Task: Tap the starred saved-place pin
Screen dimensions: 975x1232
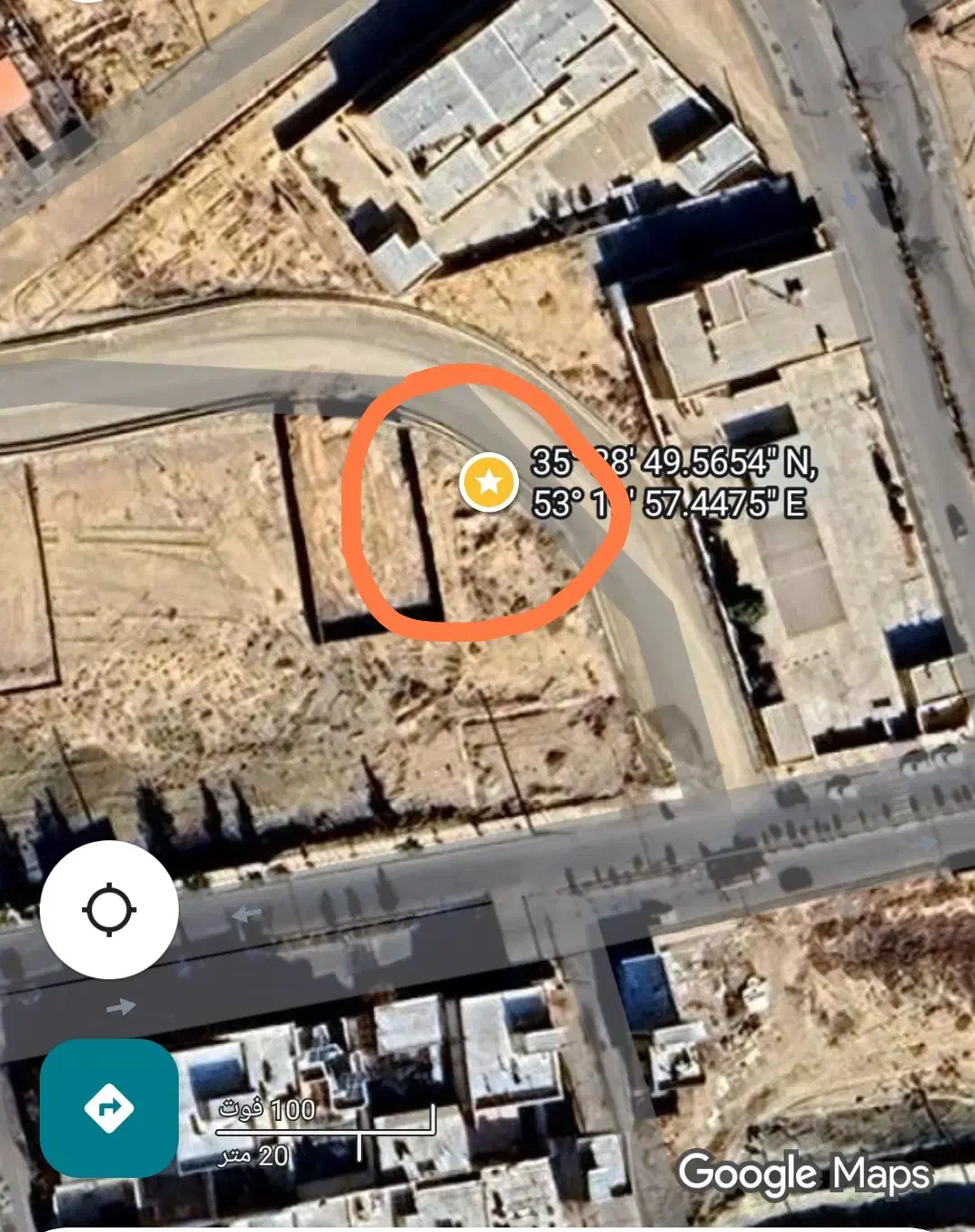Action: coord(488,482)
